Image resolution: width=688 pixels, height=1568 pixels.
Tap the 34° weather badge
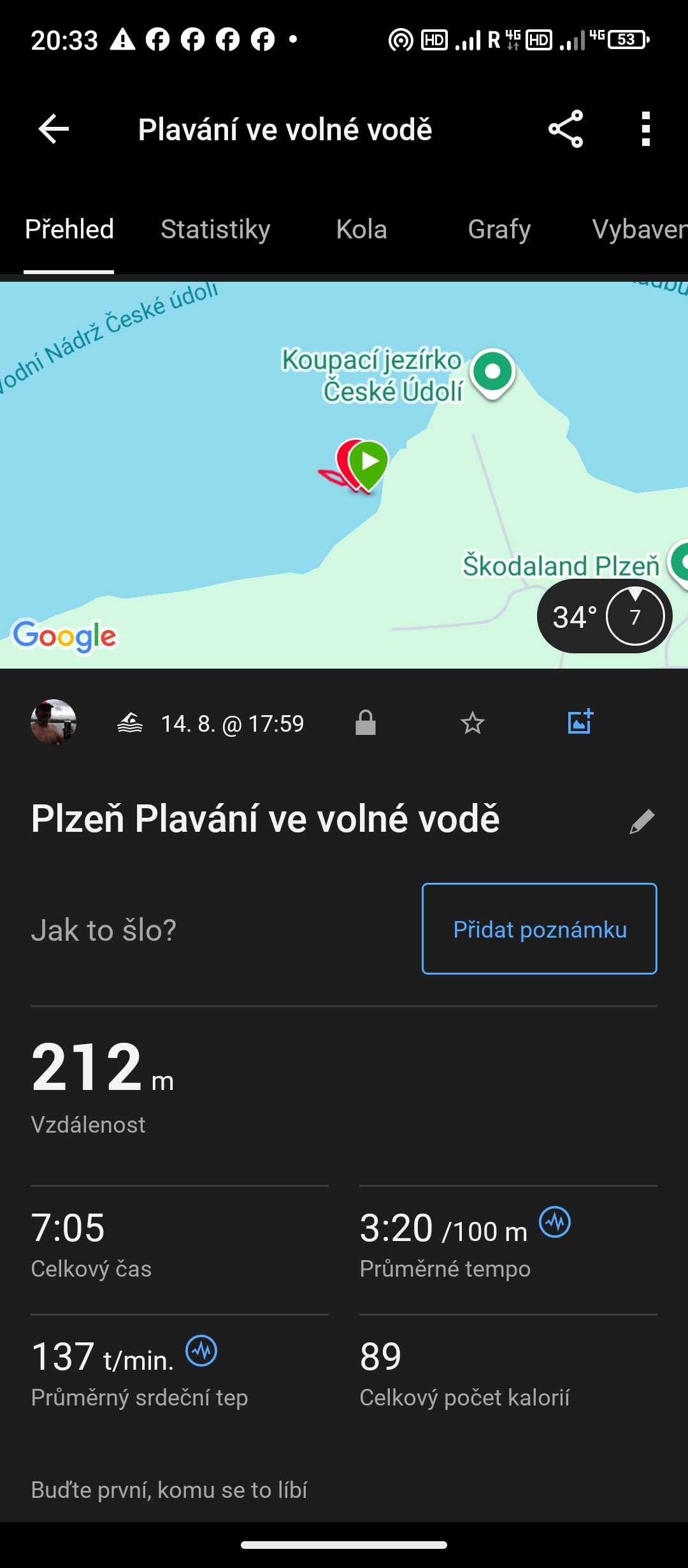tap(604, 616)
